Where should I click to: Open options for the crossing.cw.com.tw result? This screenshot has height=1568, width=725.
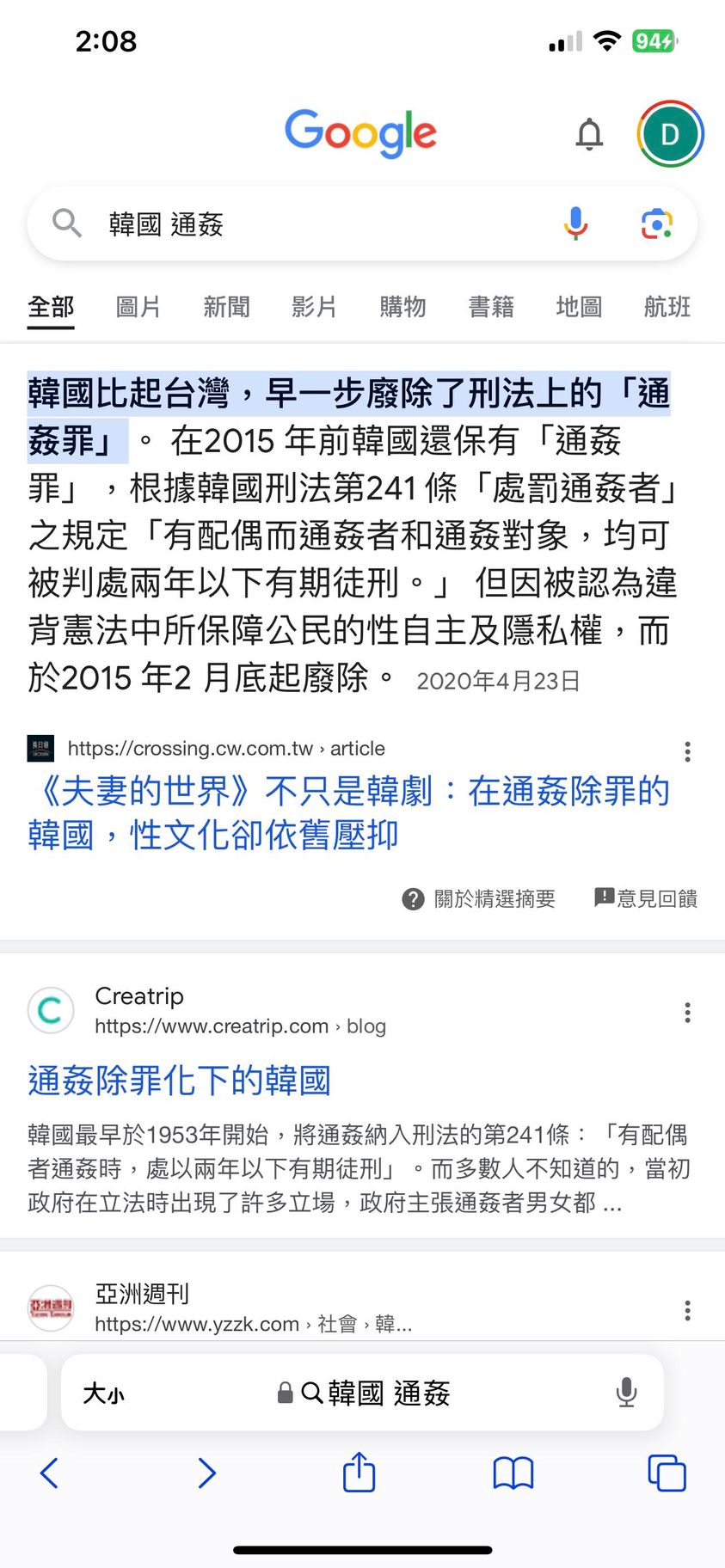[687, 752]
